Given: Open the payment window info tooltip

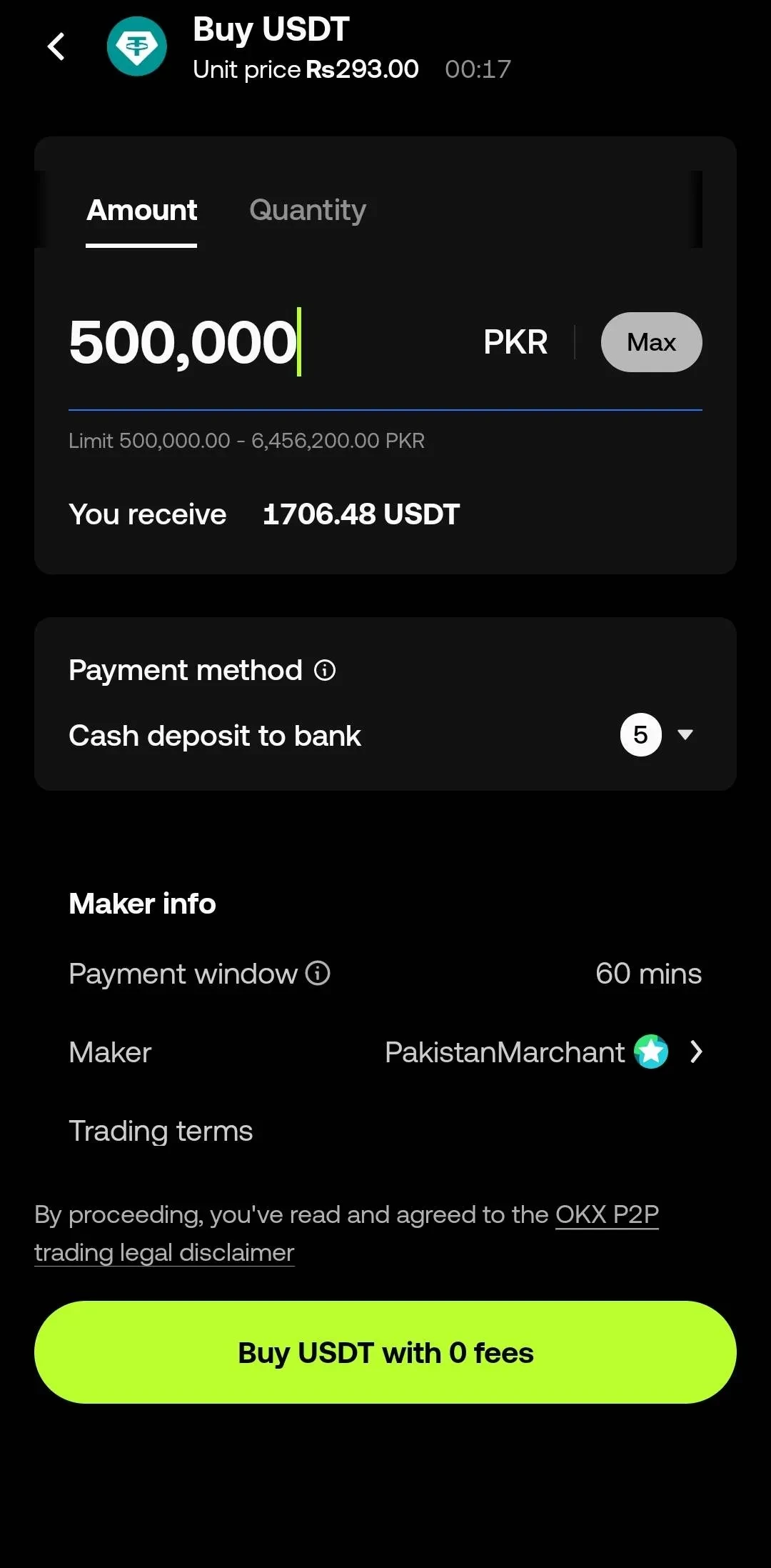Looking at the screenshot, I should coord(317,973).
